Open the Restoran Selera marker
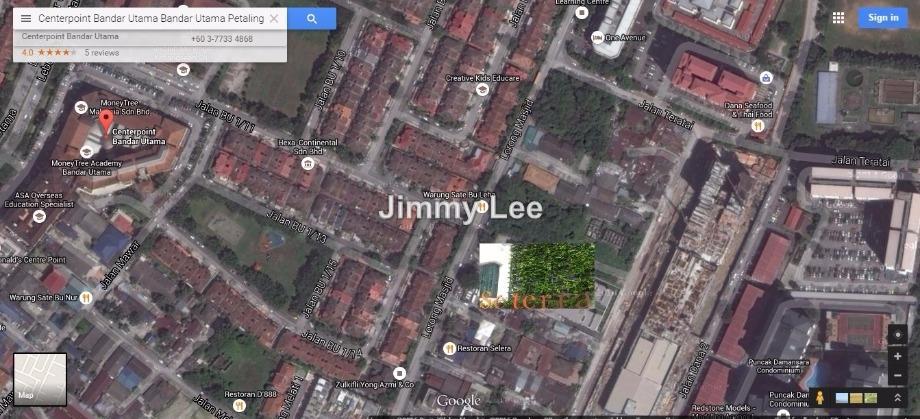This screenshot has width=920, height=419. [449, 348]
